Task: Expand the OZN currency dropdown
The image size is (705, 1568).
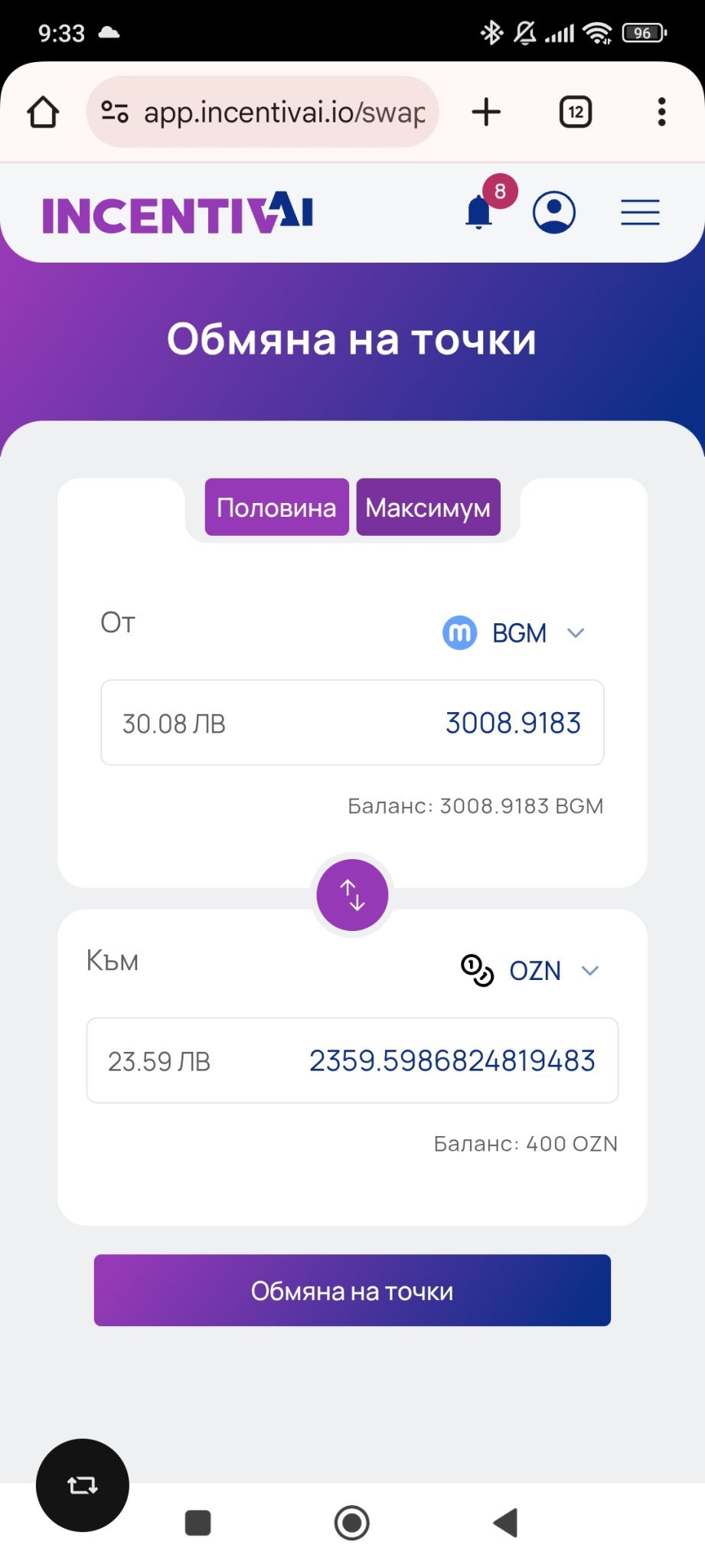Action: coord(530,971)
